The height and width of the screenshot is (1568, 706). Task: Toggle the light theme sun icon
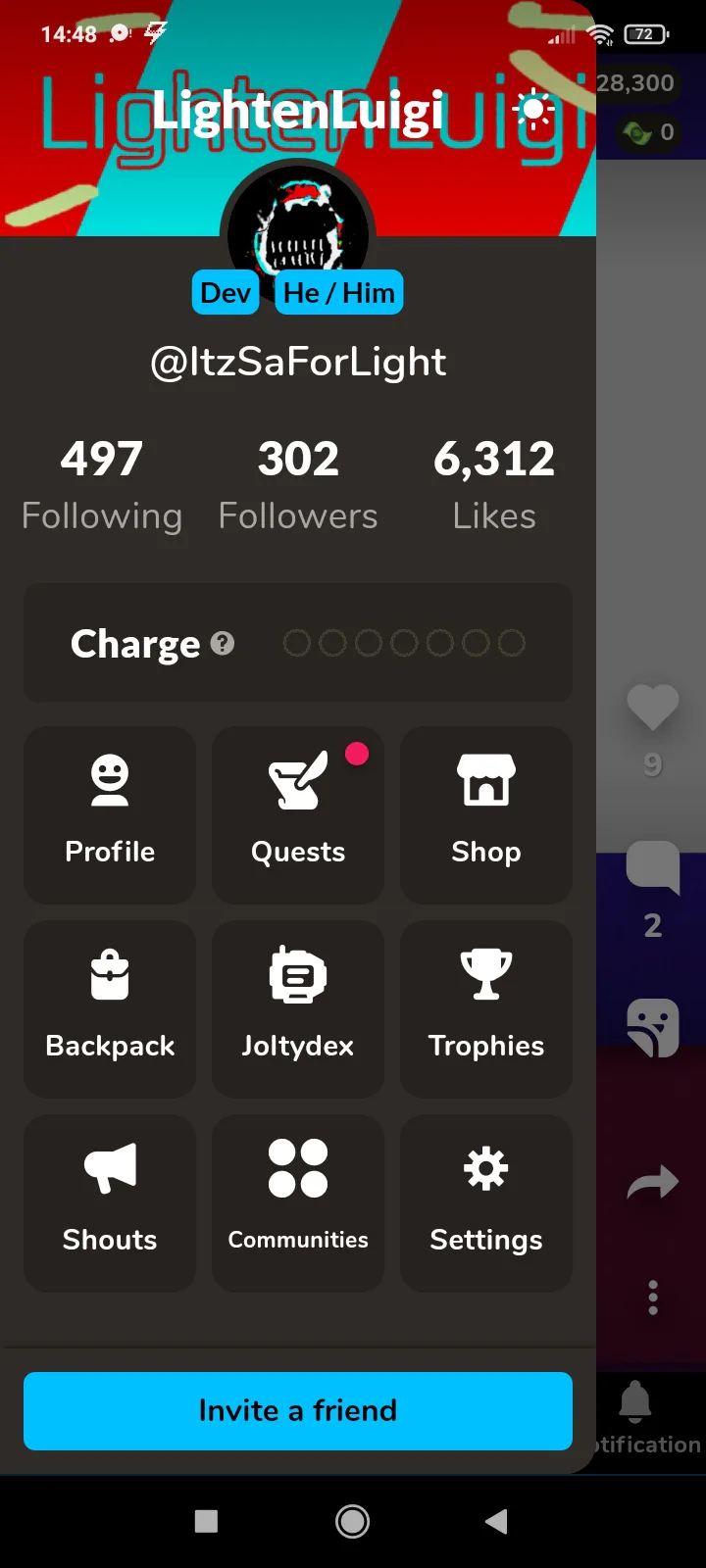click(x=534, y=111)
